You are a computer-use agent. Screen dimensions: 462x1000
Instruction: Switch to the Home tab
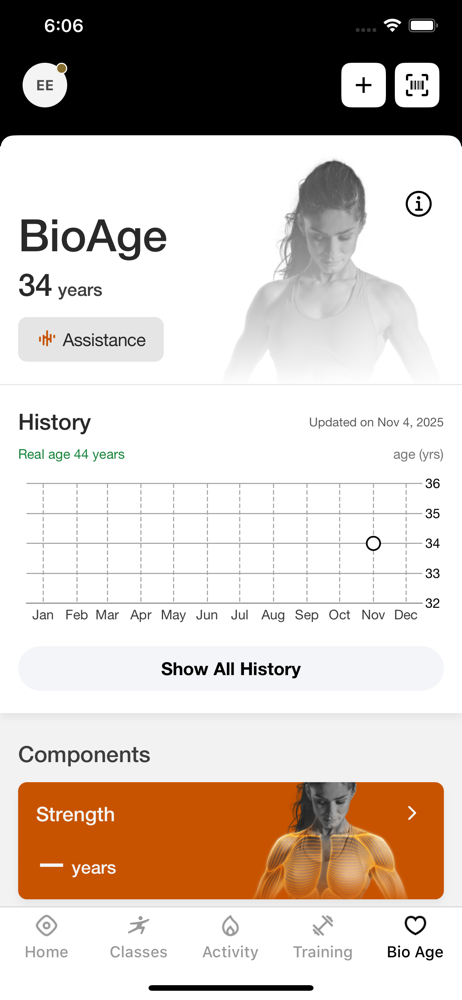[47, 937]
